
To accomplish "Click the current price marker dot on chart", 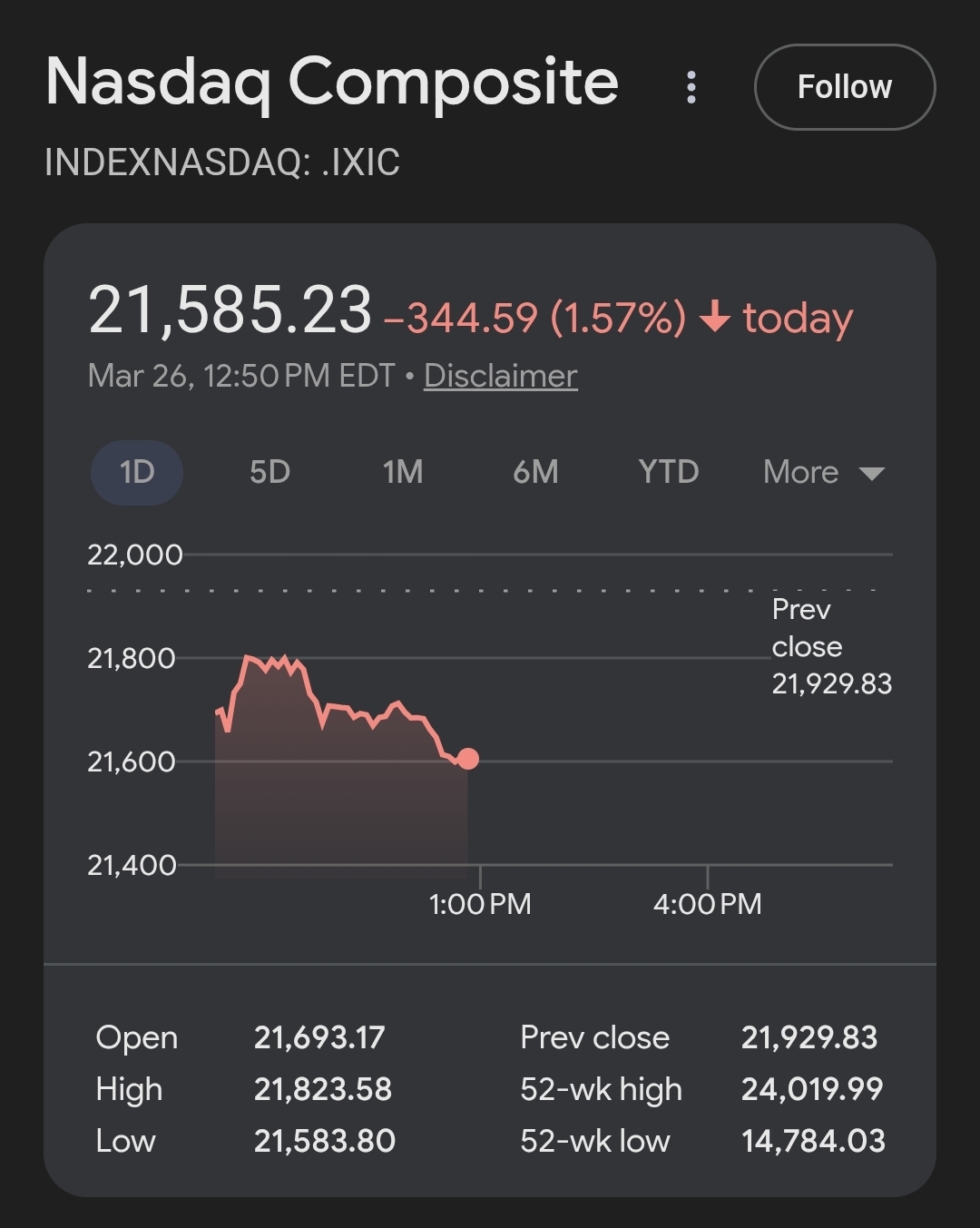I will (467, 757).
